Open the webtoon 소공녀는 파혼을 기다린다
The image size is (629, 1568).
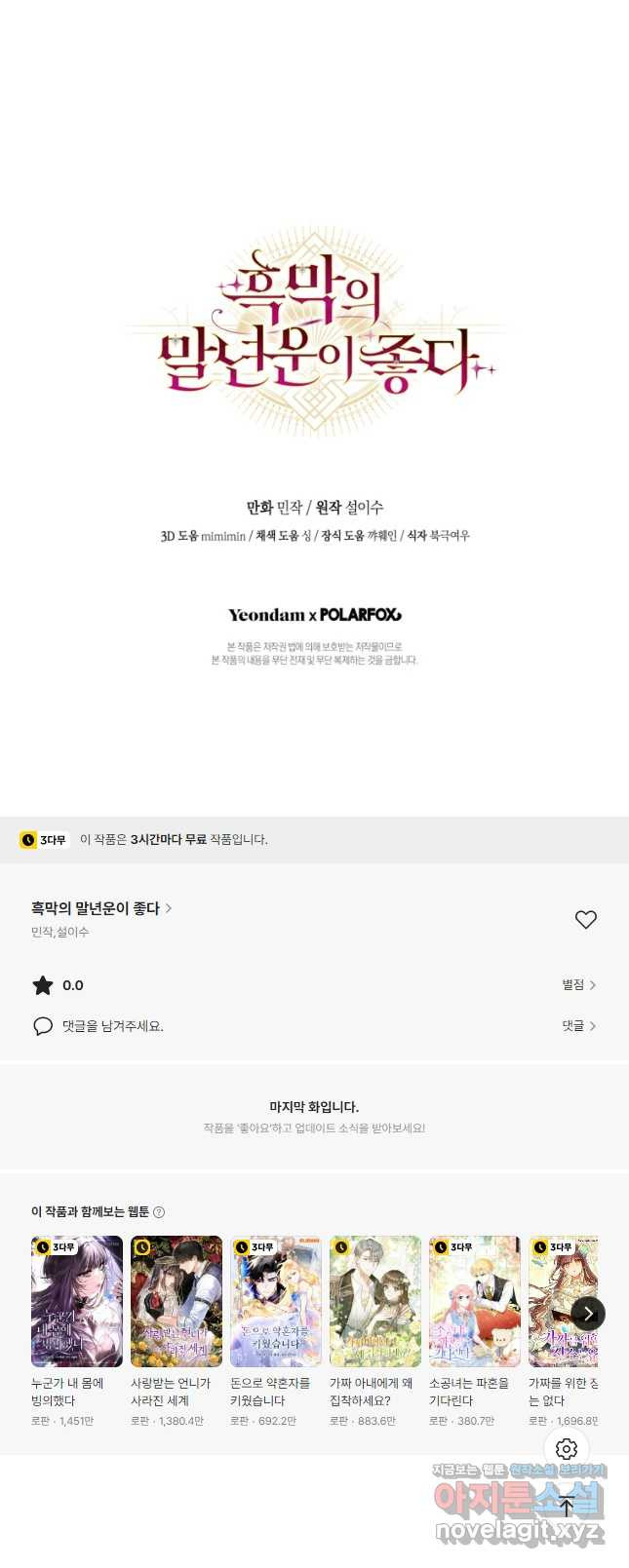tap(475, 1302)
